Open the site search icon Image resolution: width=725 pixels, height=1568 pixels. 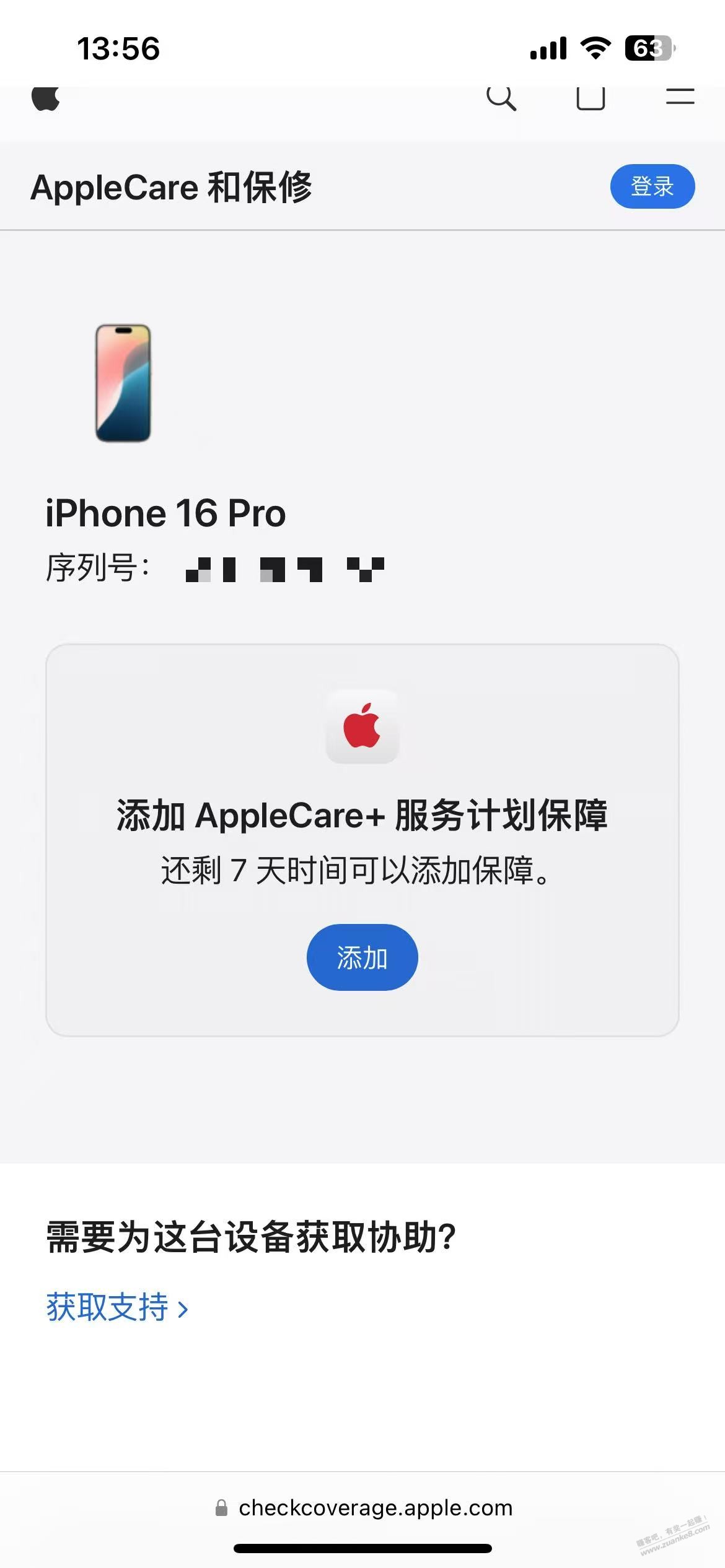[x=501, y=98]
